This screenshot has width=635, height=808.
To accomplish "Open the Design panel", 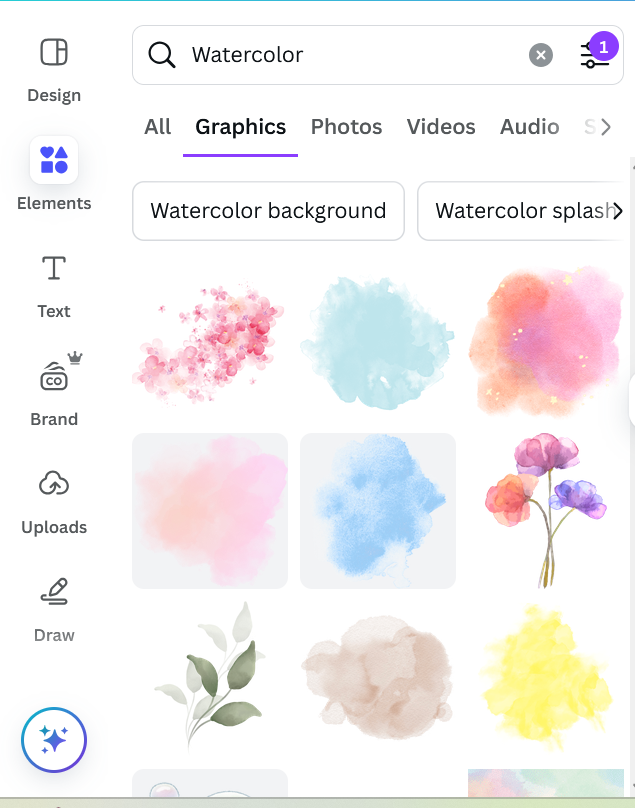I will pyautogui.click(x=54, y=69).
